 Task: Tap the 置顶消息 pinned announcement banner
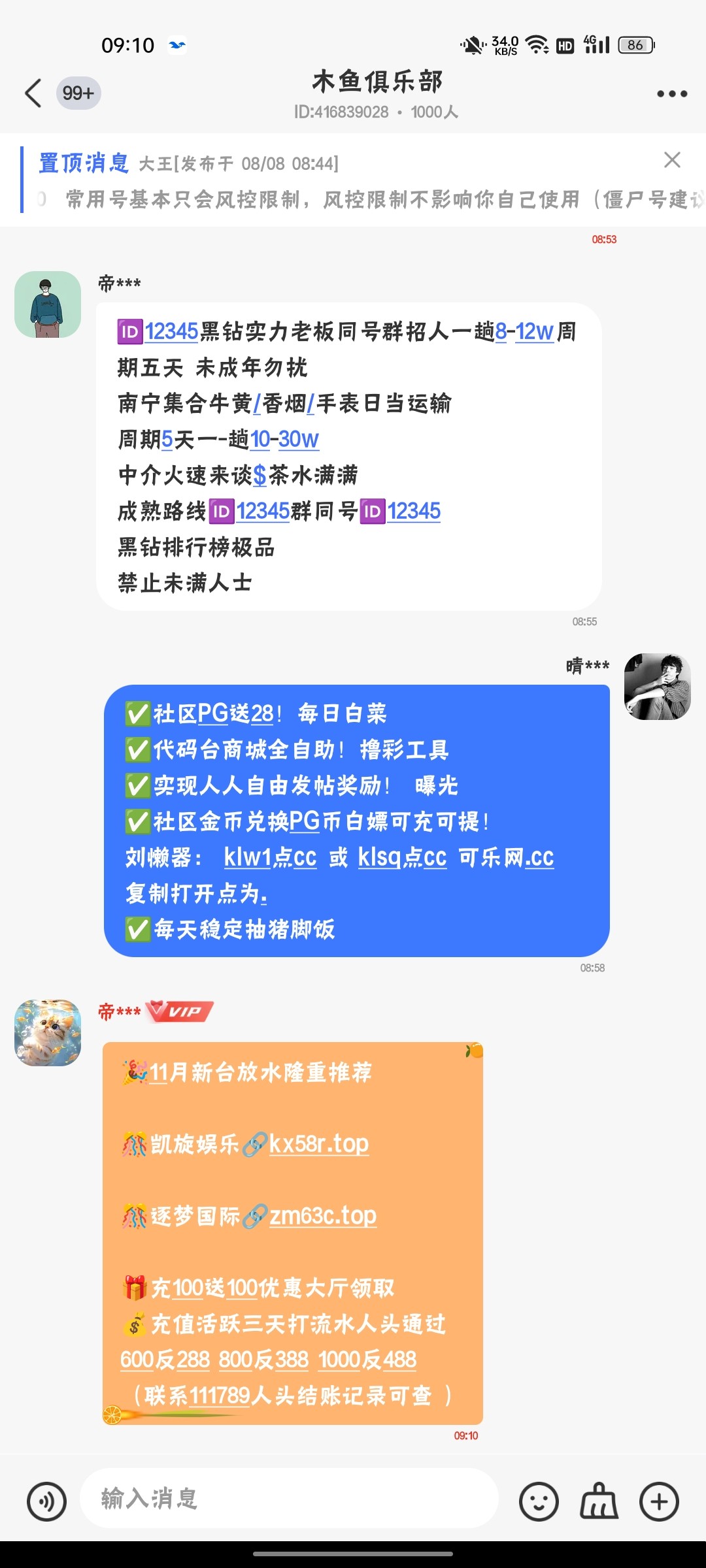coord(82,163)
